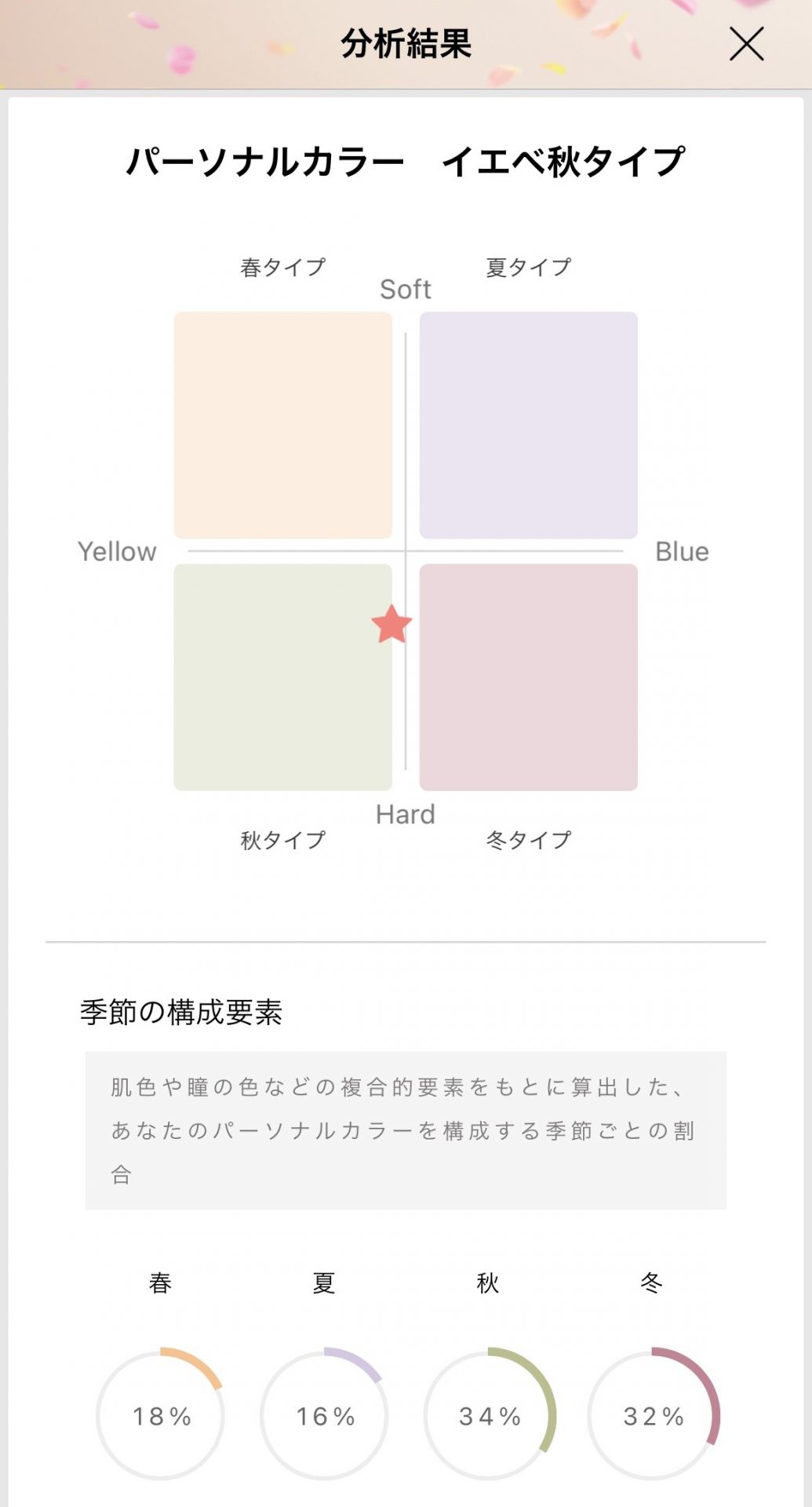Image resolution: width=812 pixels, height=1507 pixels.
Task: Select the summer type lavender quadrant
Action: 530,424
